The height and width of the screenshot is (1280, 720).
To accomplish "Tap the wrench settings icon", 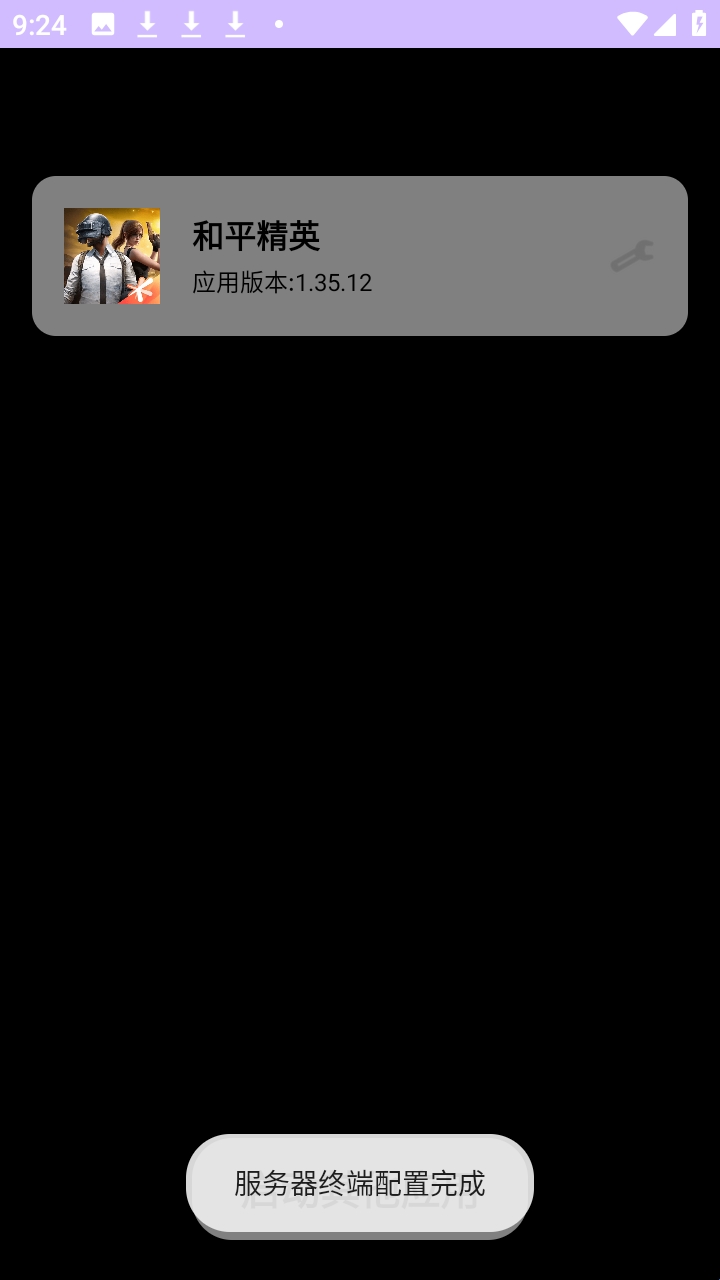I will pos(632,257).
